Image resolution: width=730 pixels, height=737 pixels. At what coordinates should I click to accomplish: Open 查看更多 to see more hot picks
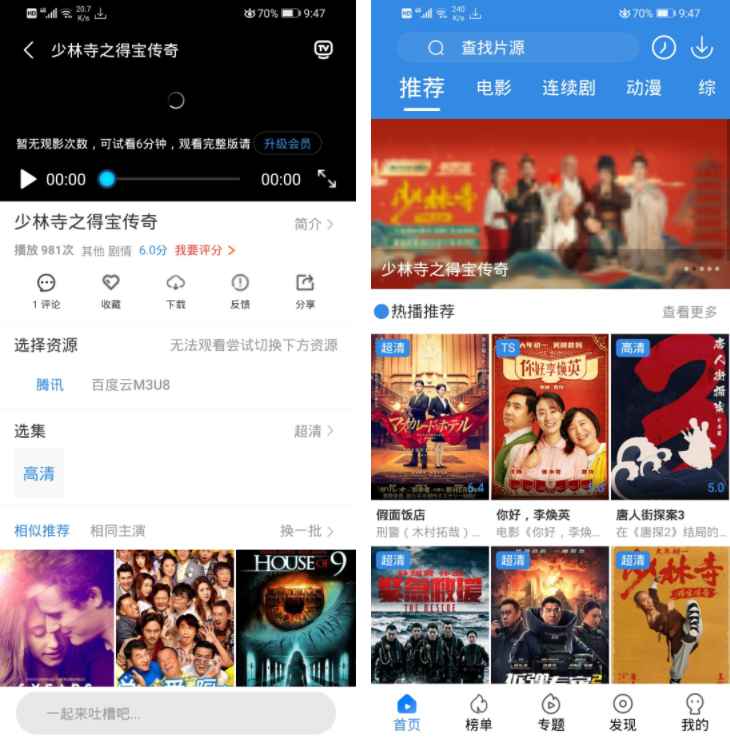coord(695,310)
